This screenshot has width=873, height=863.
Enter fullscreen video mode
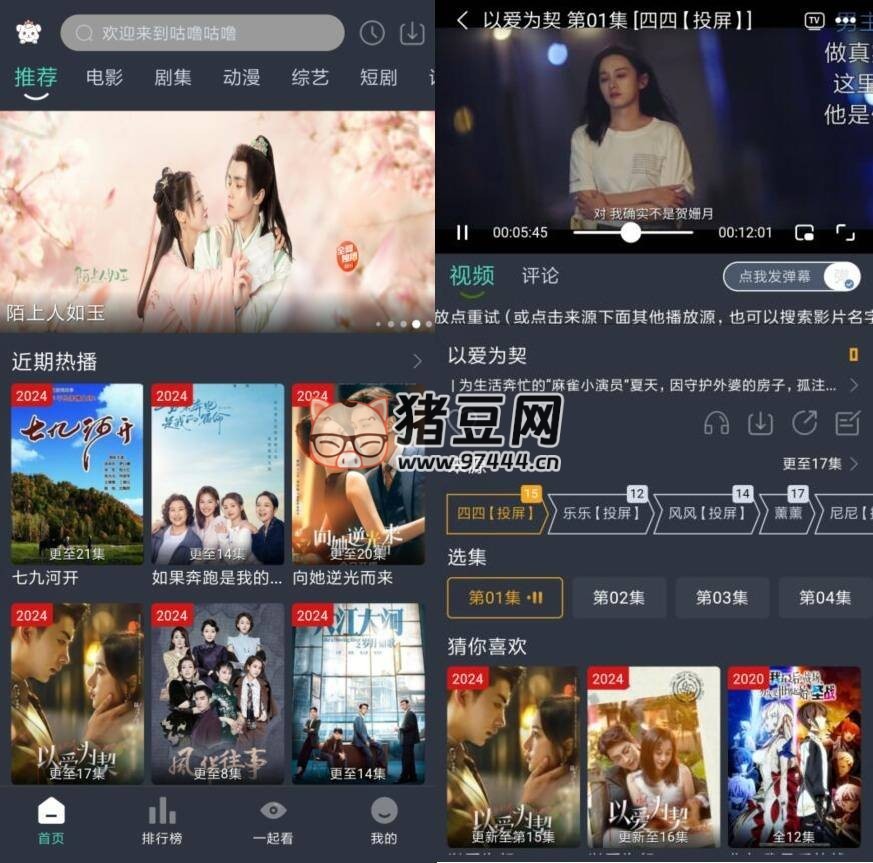(845, 232)
